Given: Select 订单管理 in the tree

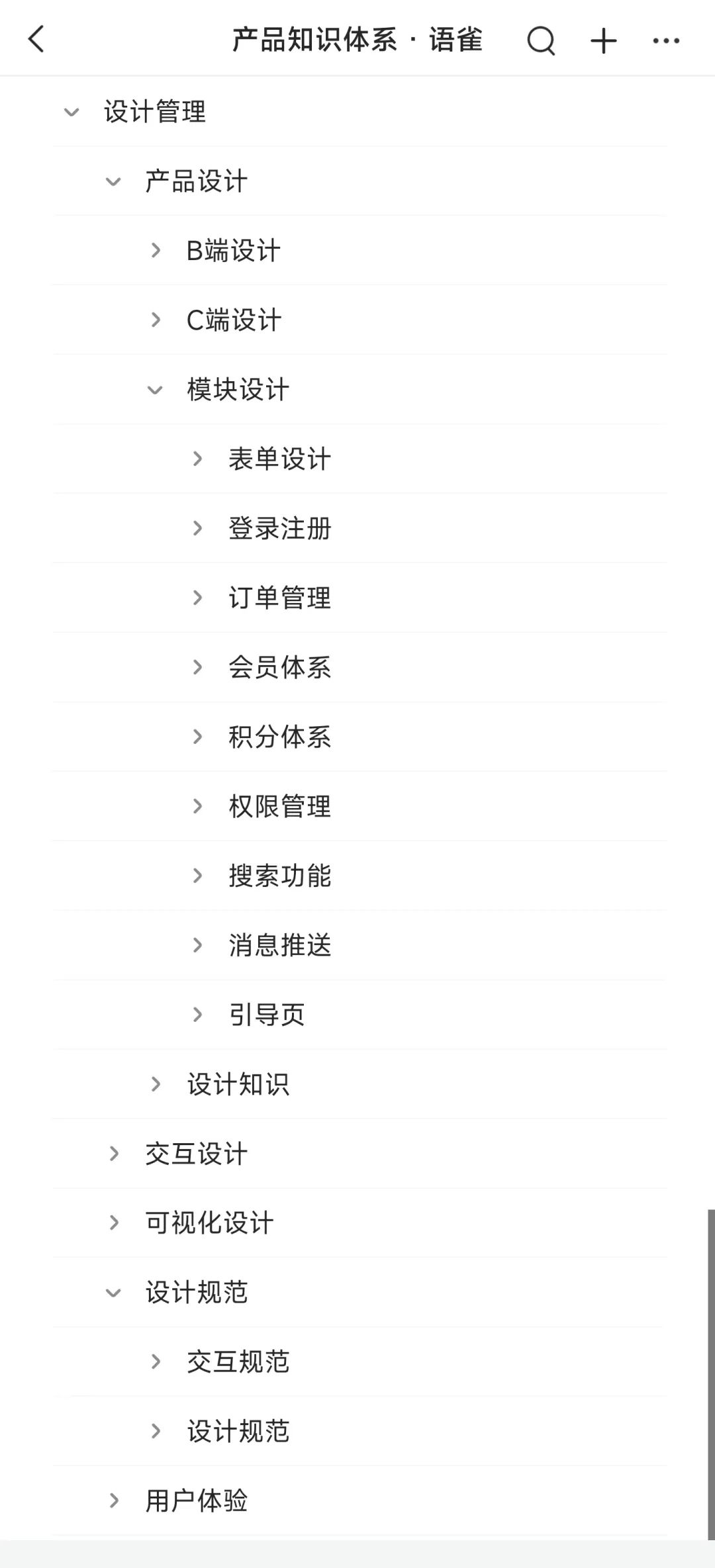Looking at the screenshot, I should coord(279,598).
